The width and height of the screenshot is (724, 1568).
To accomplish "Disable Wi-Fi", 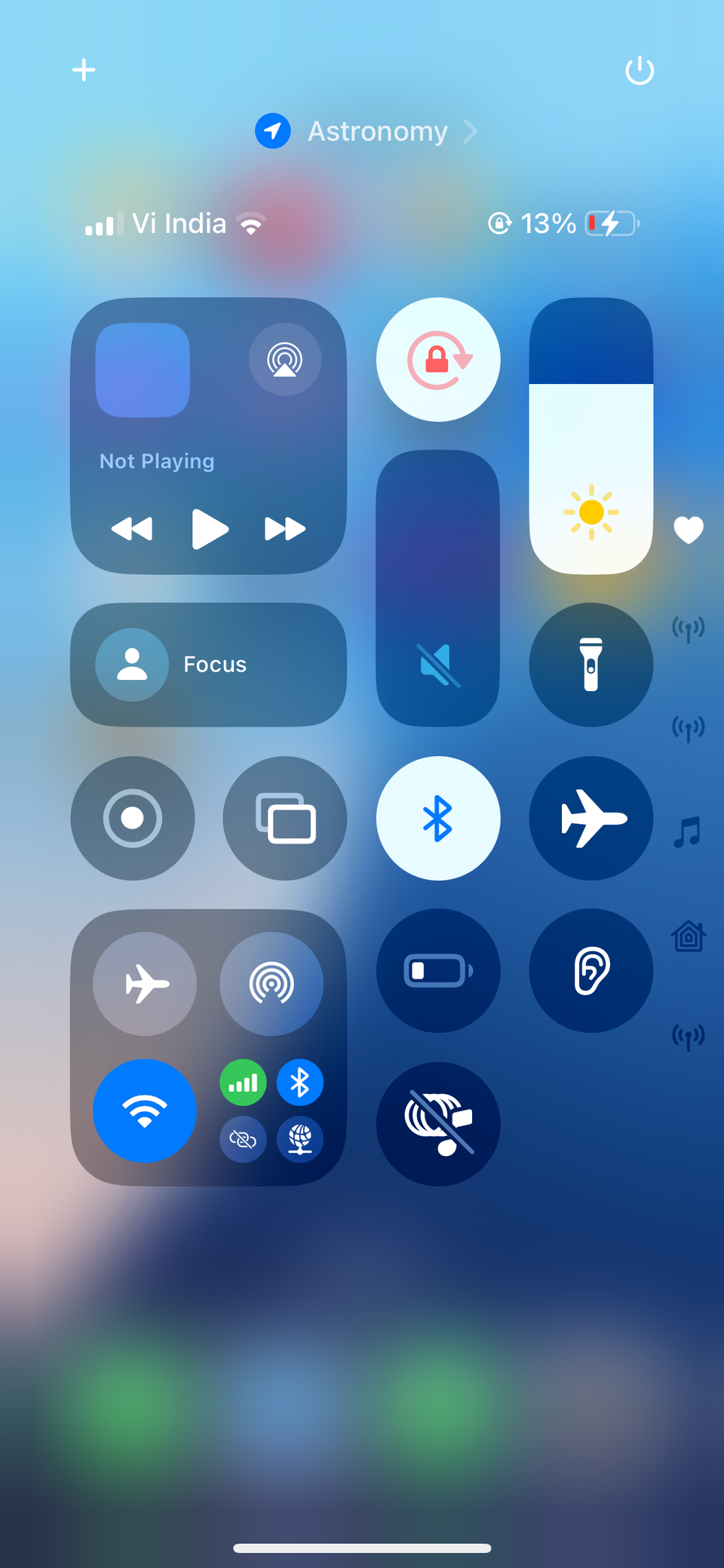I will pyautogui.click(x=146, y=1109).
